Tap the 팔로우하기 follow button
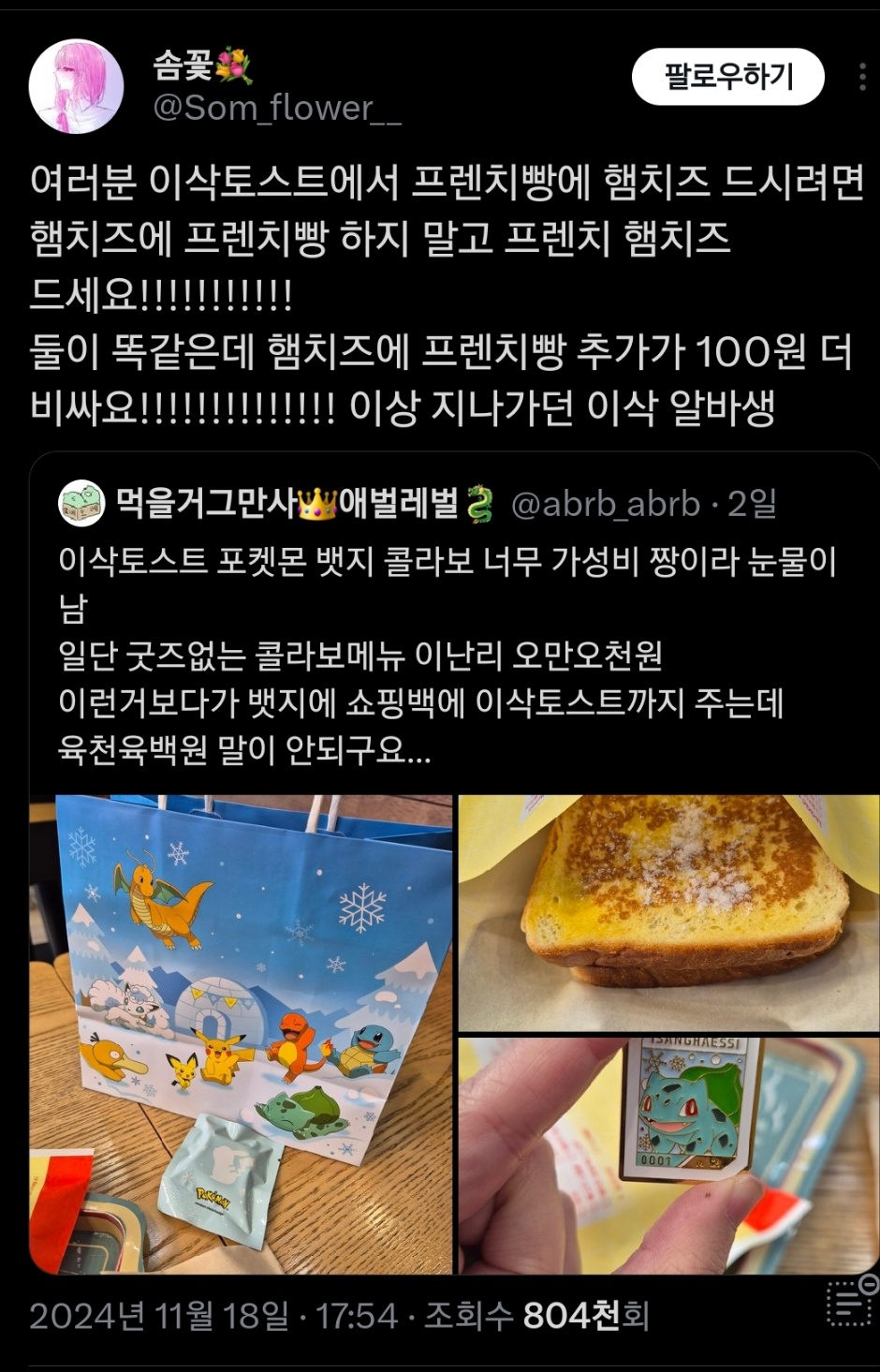Viewport: 880px width, 1372px height. pyautogui.click(x=727, y=77)
